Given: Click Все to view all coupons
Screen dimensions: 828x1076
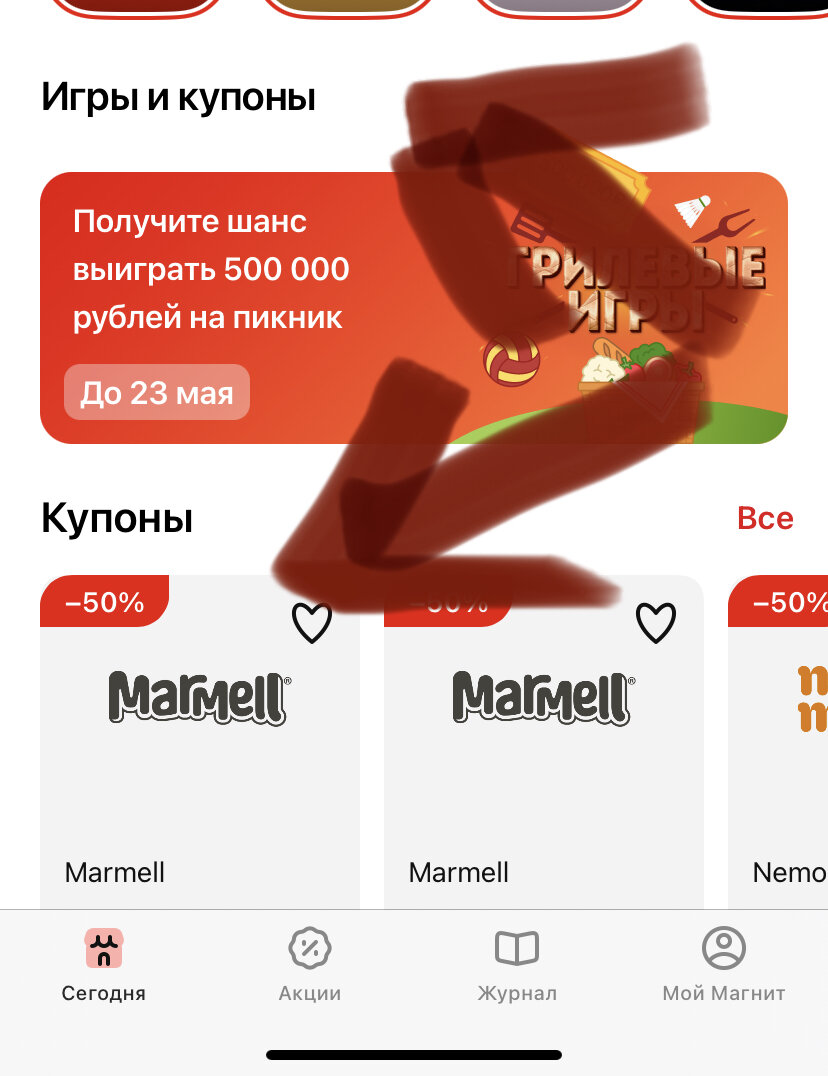Looking at the screenshot, I should (x=765, y=518).
